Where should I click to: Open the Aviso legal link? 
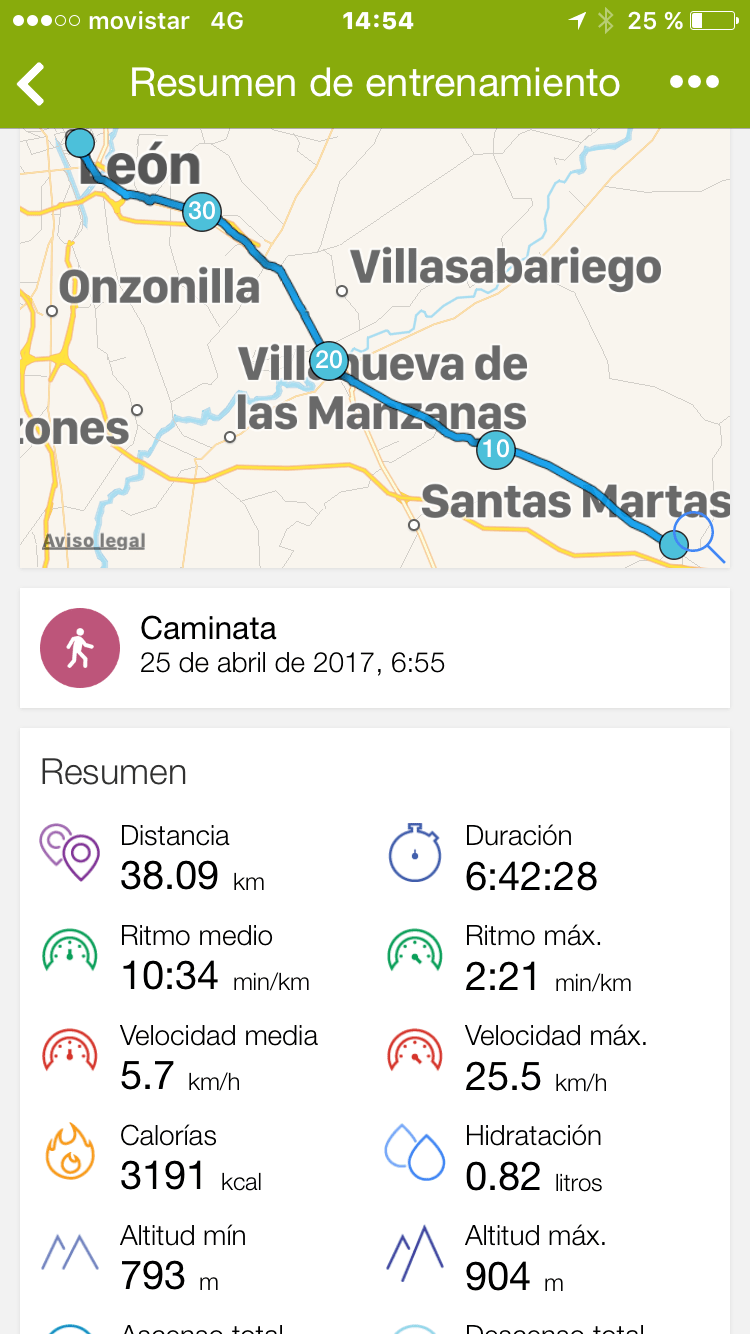click(x=94, y=541)
